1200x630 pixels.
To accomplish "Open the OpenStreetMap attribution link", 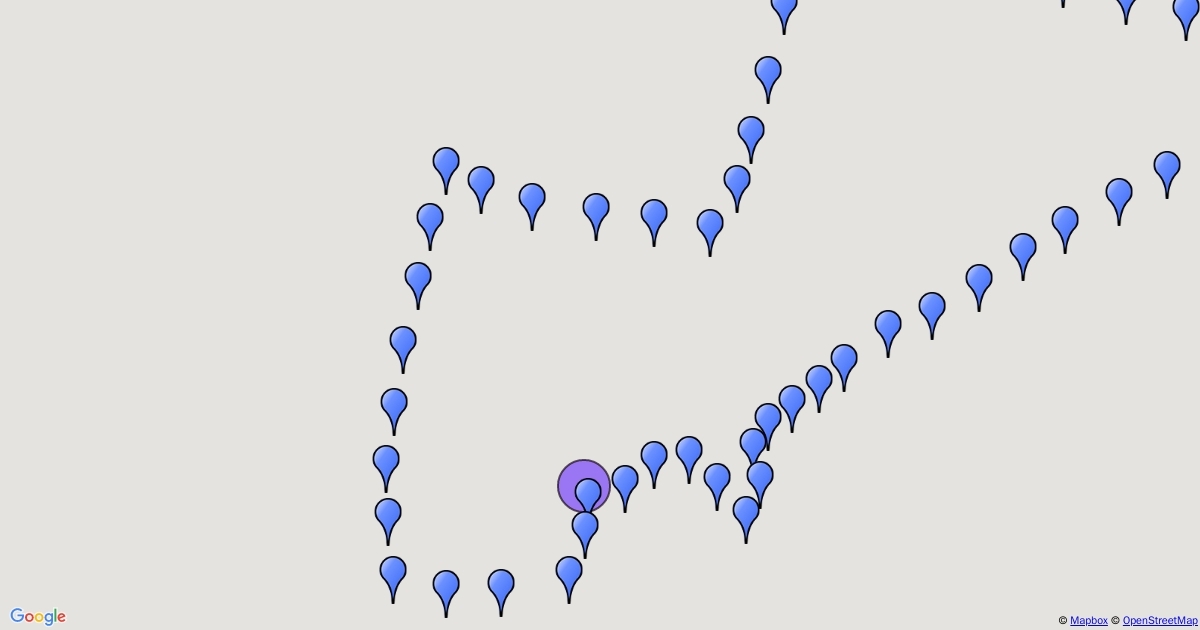I will pyautogui.click(x=1159, y=621).
